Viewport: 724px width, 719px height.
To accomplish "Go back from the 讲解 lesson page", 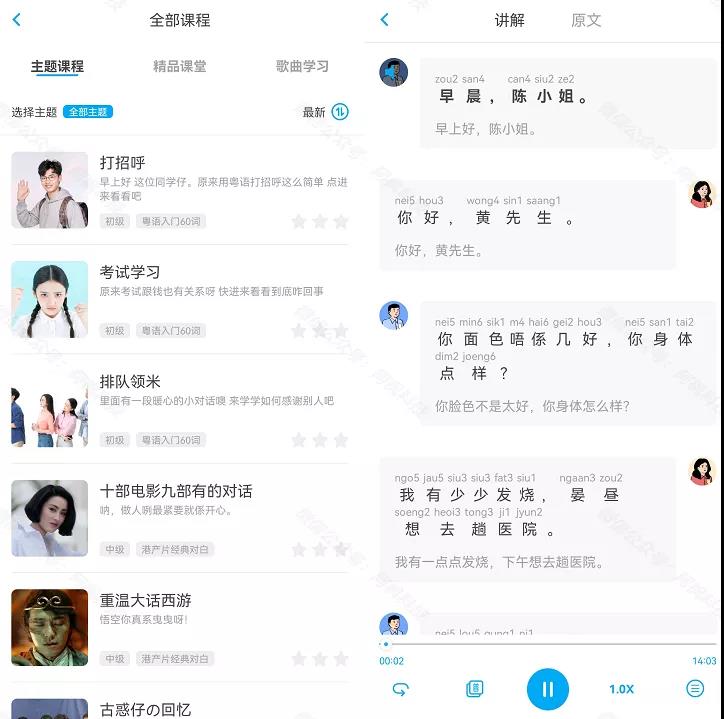I will point(385,20).
